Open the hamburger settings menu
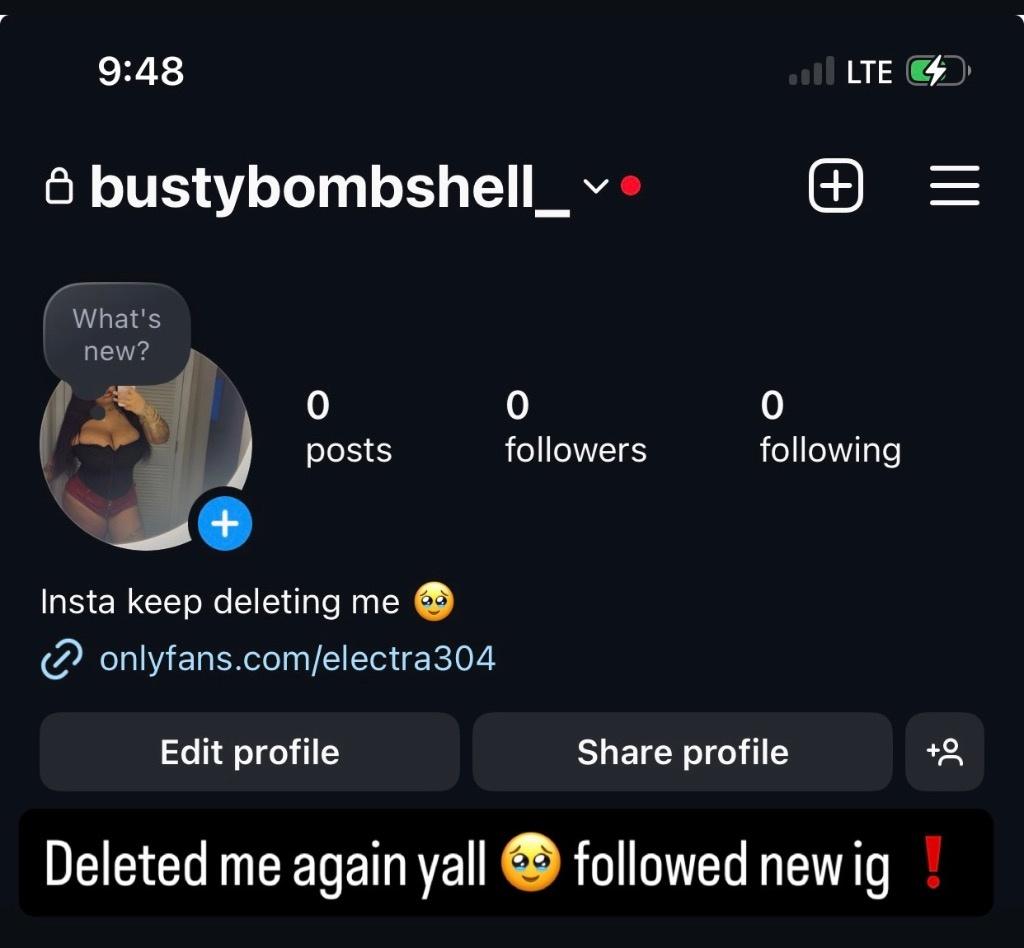 click(x=954, y=186)
